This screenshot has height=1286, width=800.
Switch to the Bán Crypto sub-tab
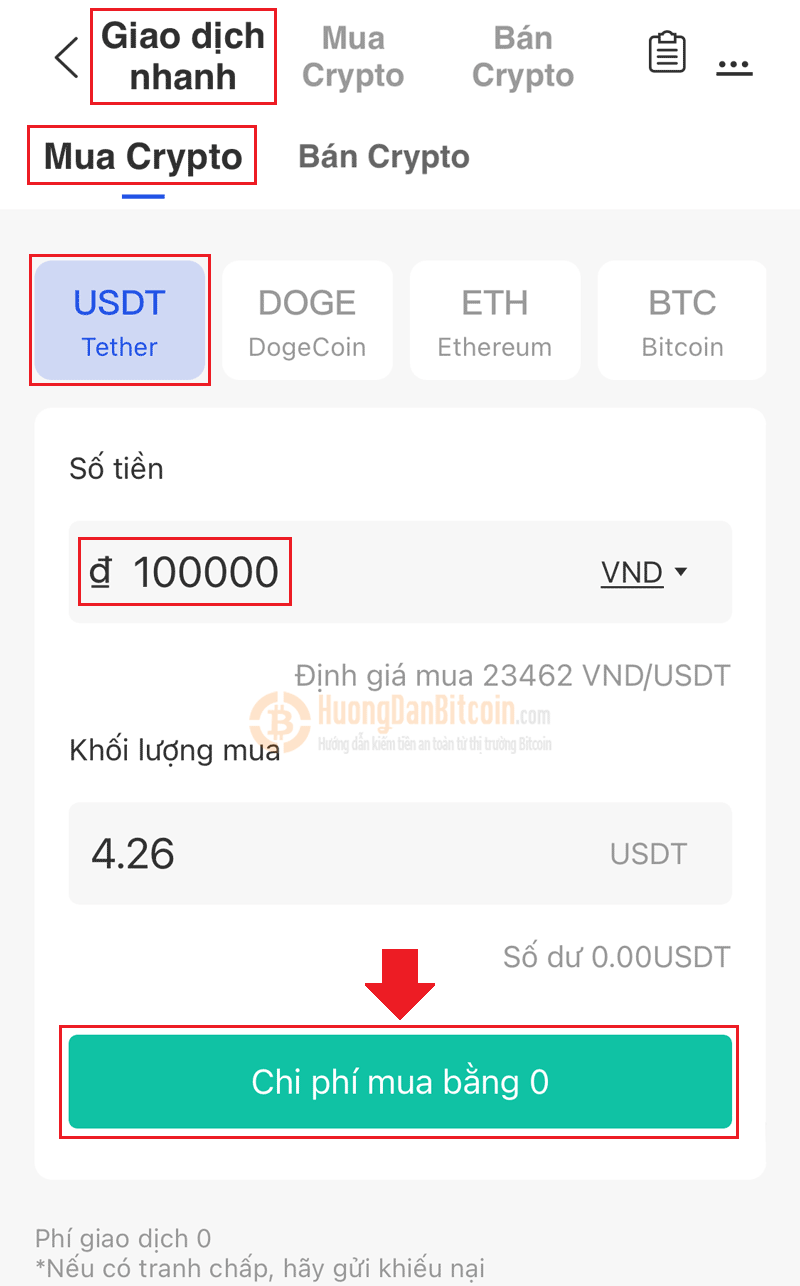click(x=384, y=157)
